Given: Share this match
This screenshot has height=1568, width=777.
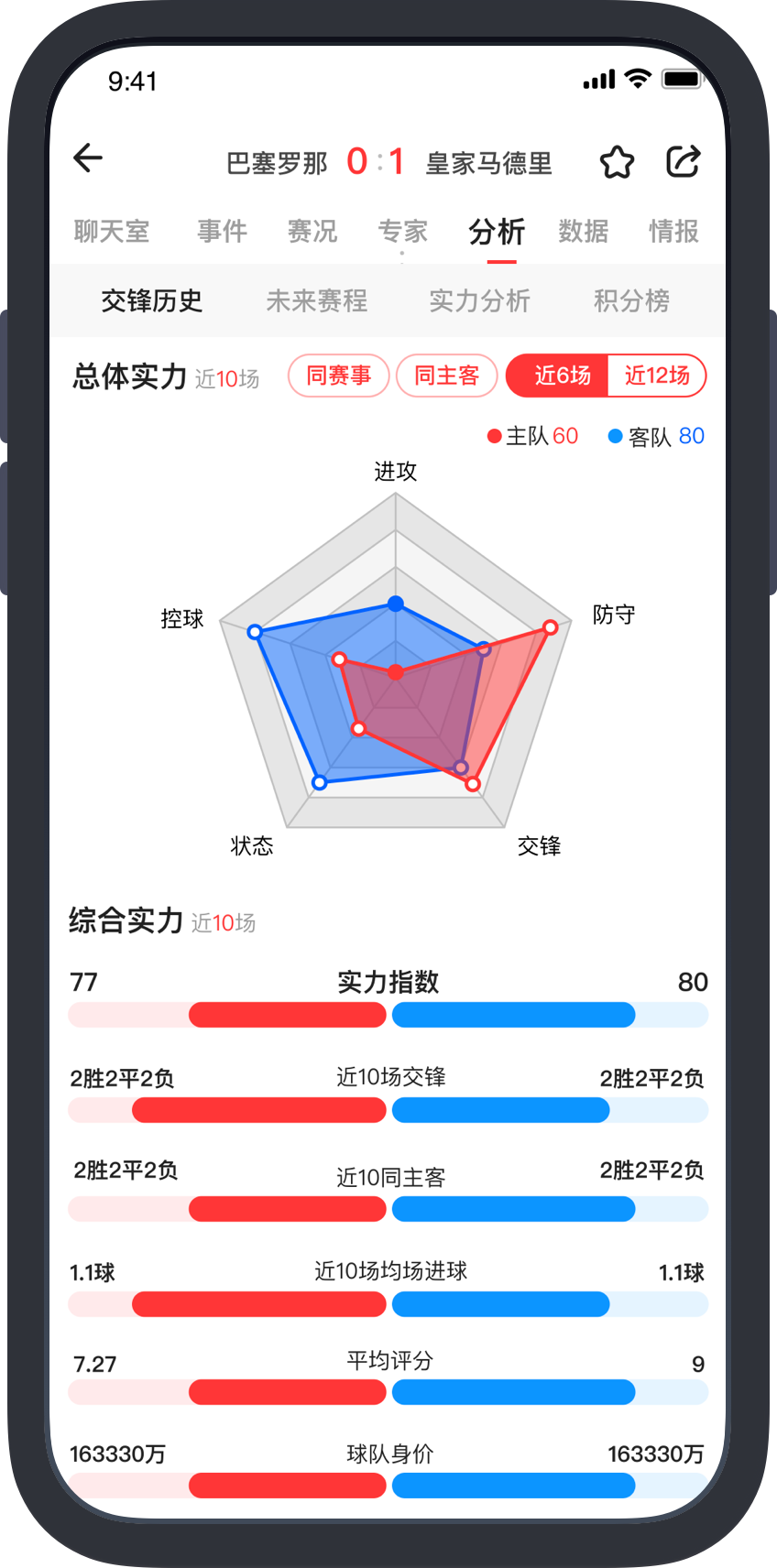Looking at the screenshot, I should [683, 162].
